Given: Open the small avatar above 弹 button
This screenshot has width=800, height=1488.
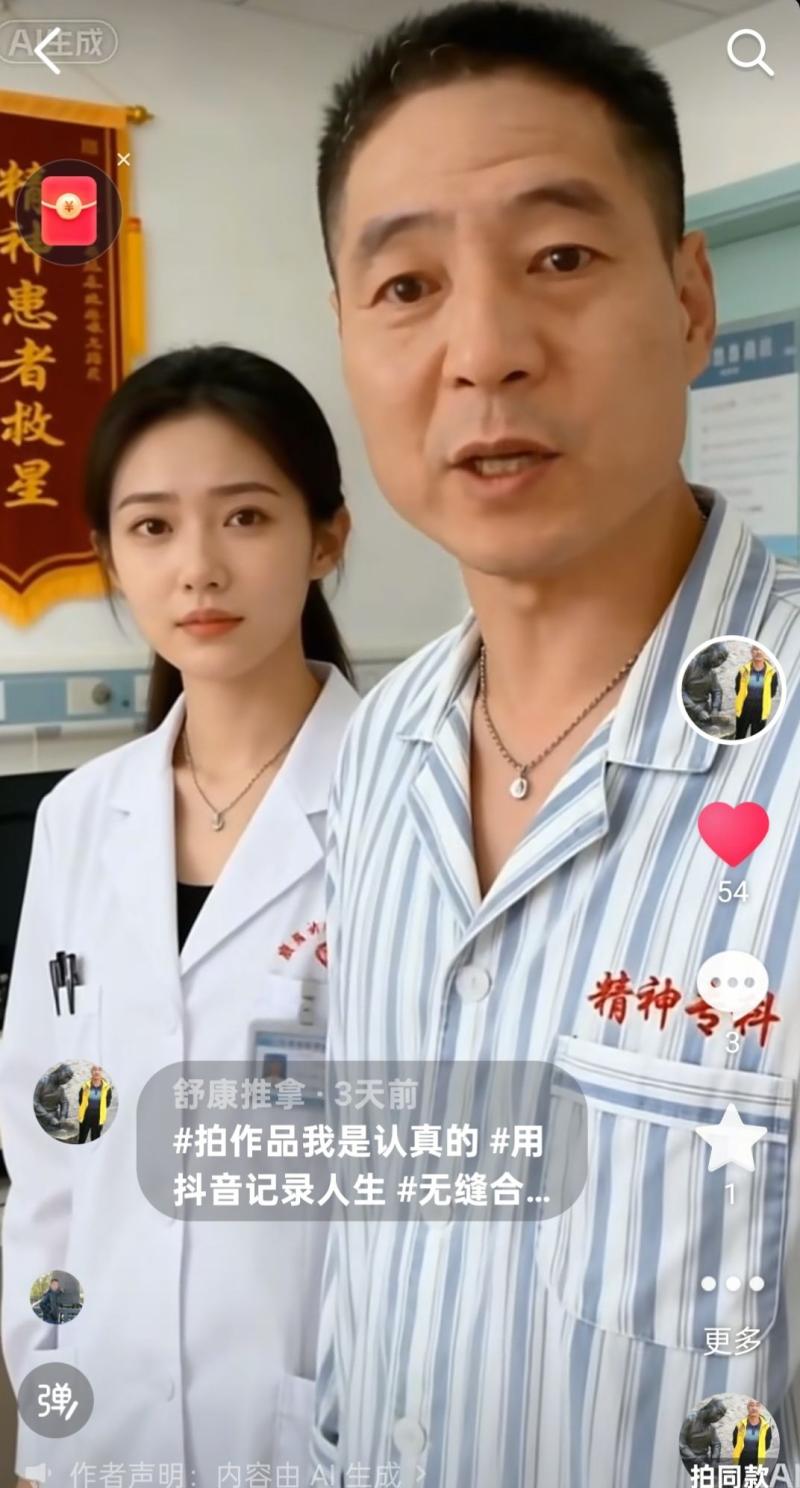Looking at the screenshot, I should [56, 1297].
